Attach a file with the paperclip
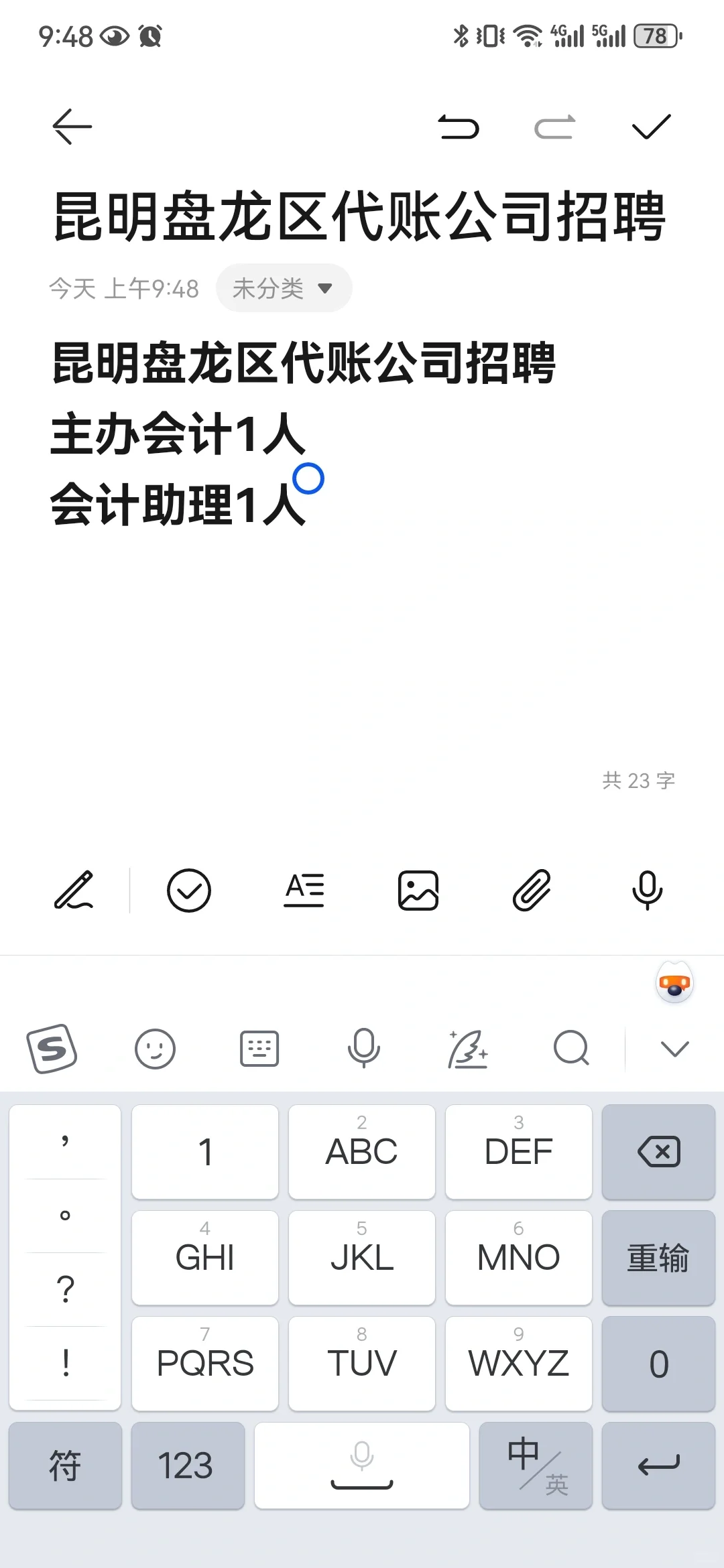 (532, 891)
